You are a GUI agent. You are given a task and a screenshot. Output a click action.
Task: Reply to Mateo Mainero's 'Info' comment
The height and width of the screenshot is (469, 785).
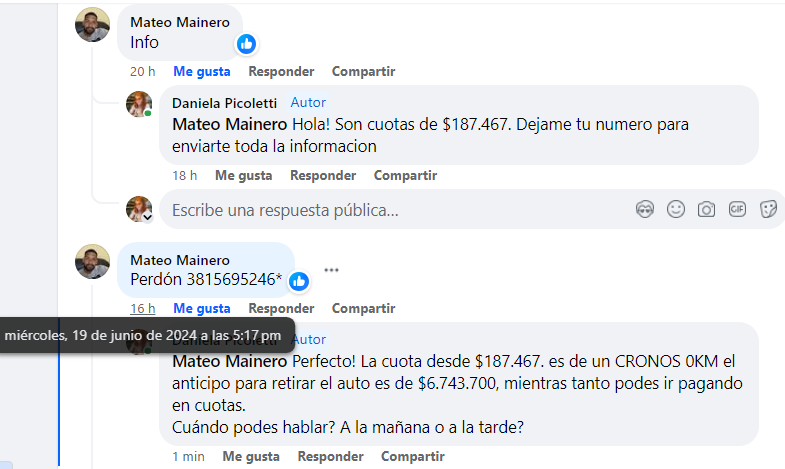click(281, 72)
